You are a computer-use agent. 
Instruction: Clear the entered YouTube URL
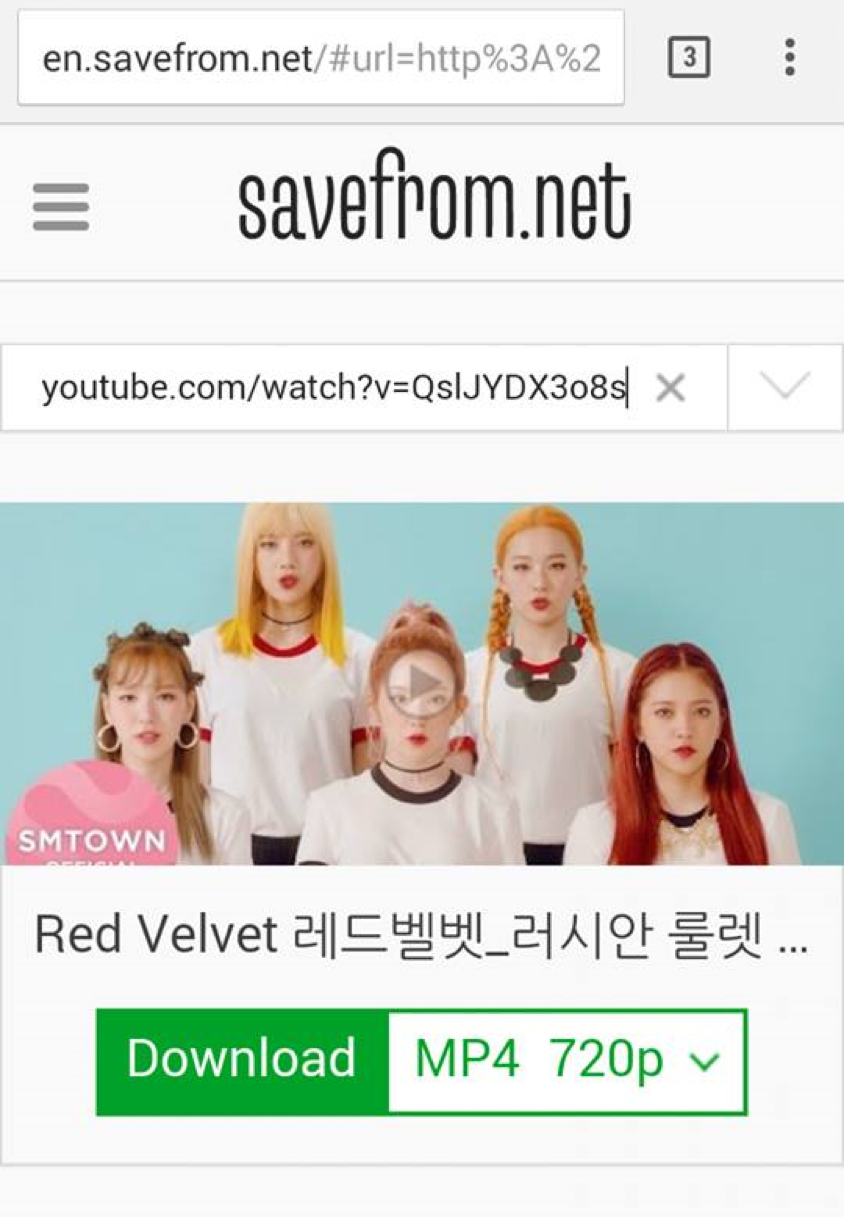click(x=670, y=388)
